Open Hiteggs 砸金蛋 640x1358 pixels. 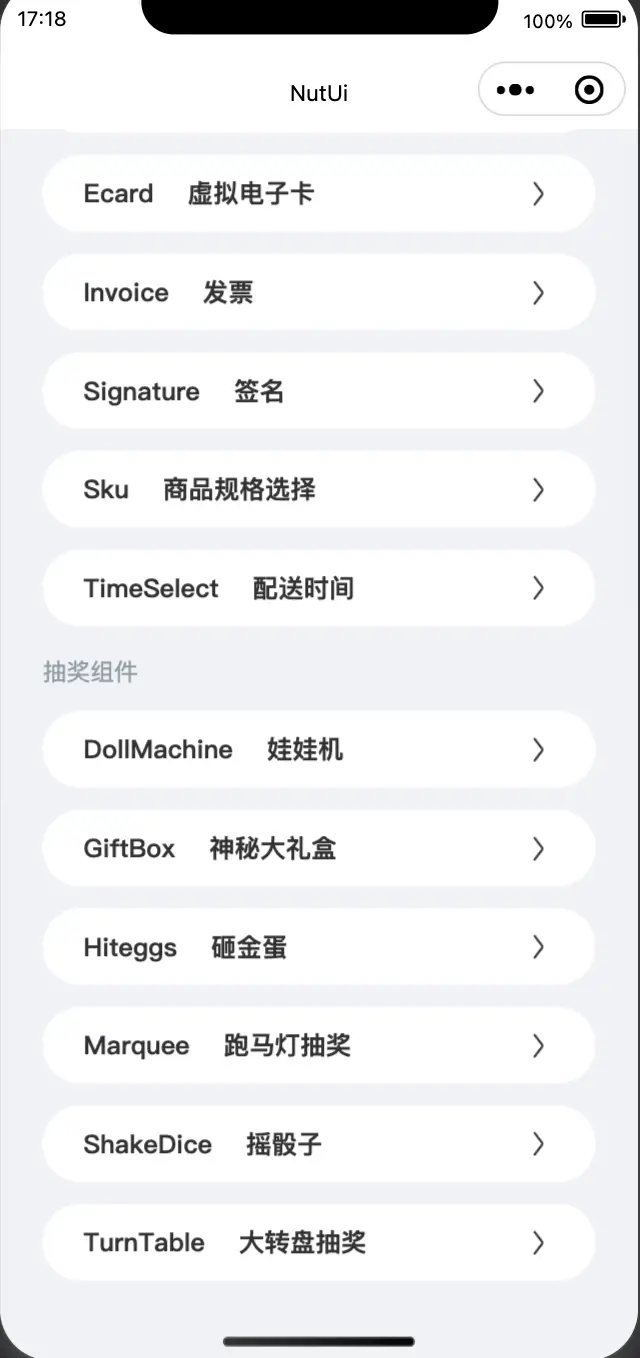pos(319,947)
